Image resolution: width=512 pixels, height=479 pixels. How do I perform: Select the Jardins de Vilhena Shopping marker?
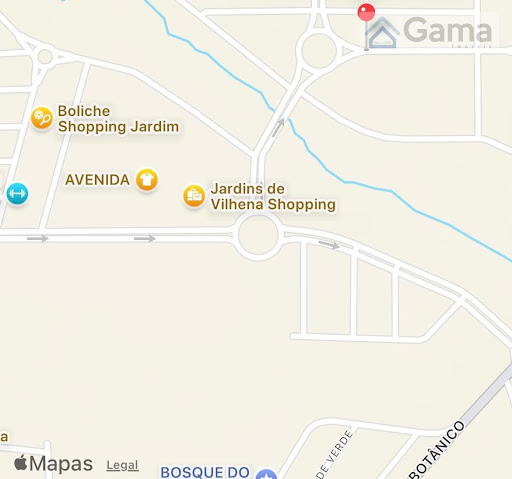194,196
